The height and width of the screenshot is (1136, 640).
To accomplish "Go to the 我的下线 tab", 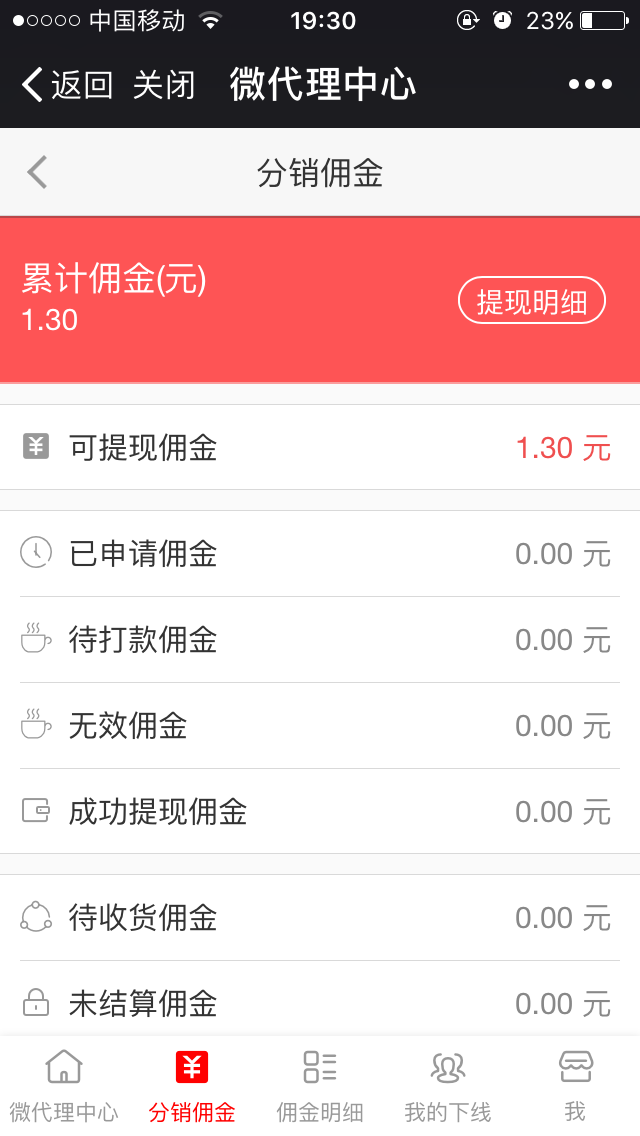I will click(448, 1085).
